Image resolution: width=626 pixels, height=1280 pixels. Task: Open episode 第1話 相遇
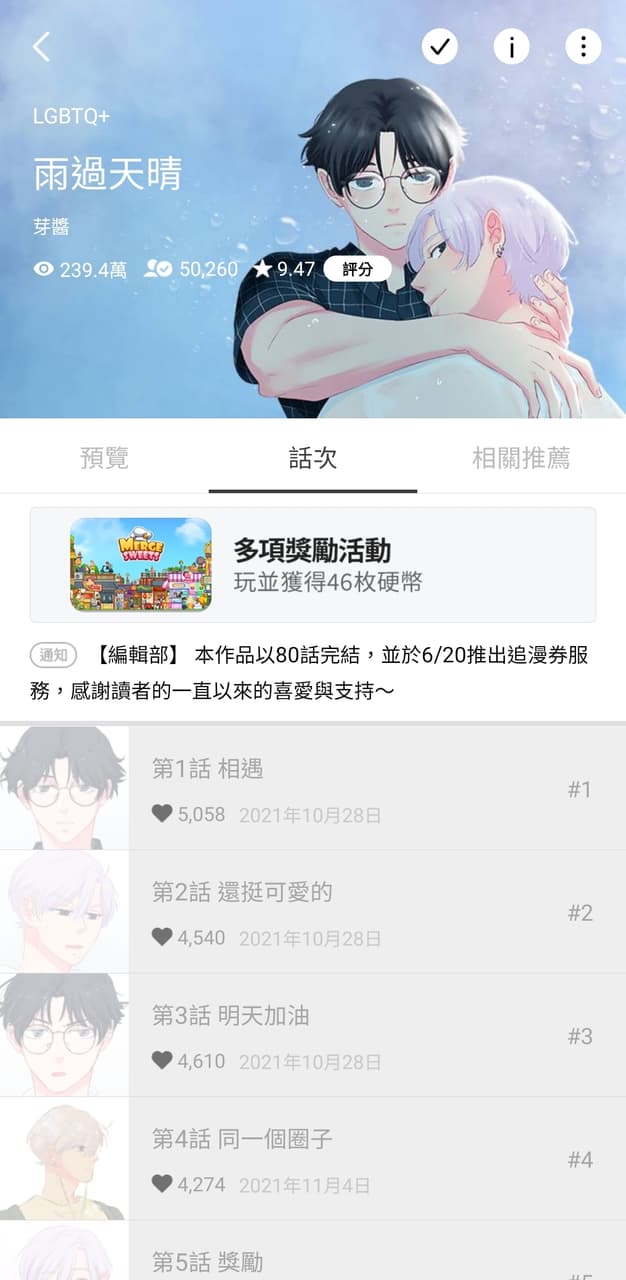(x=313, y=788)
